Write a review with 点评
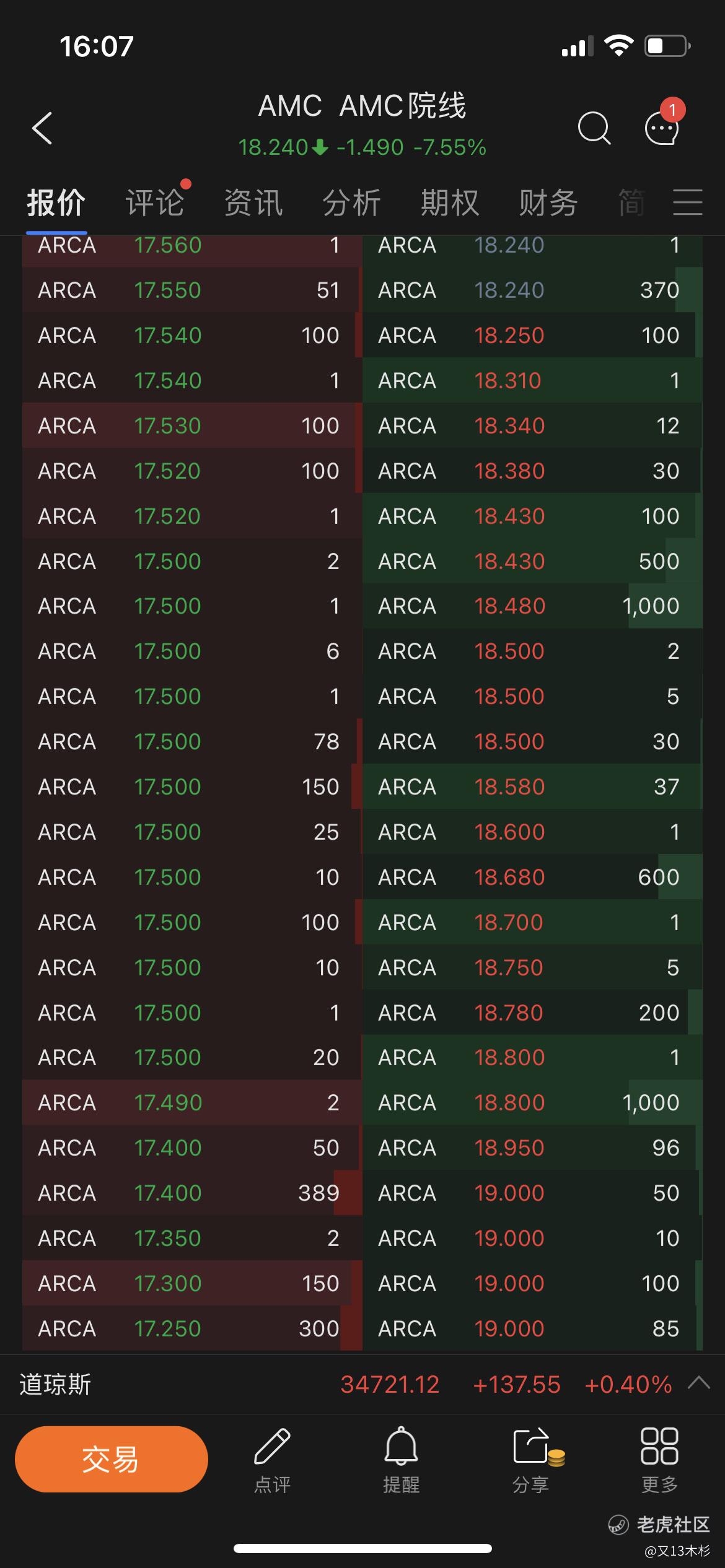This screenshot has width=725, height=1568. [272, 1460]
